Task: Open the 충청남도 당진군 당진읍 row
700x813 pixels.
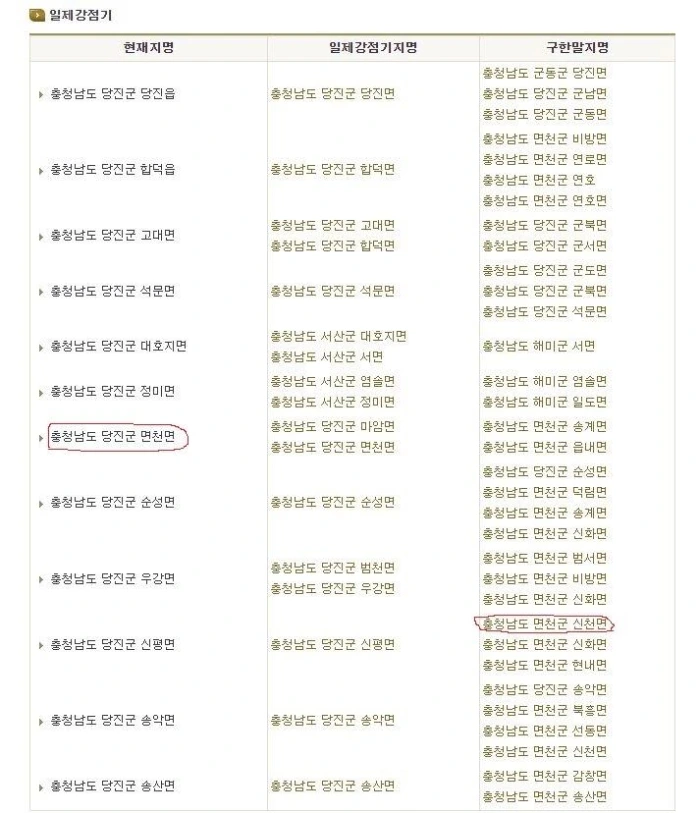Action: click(x=113, y=94)
